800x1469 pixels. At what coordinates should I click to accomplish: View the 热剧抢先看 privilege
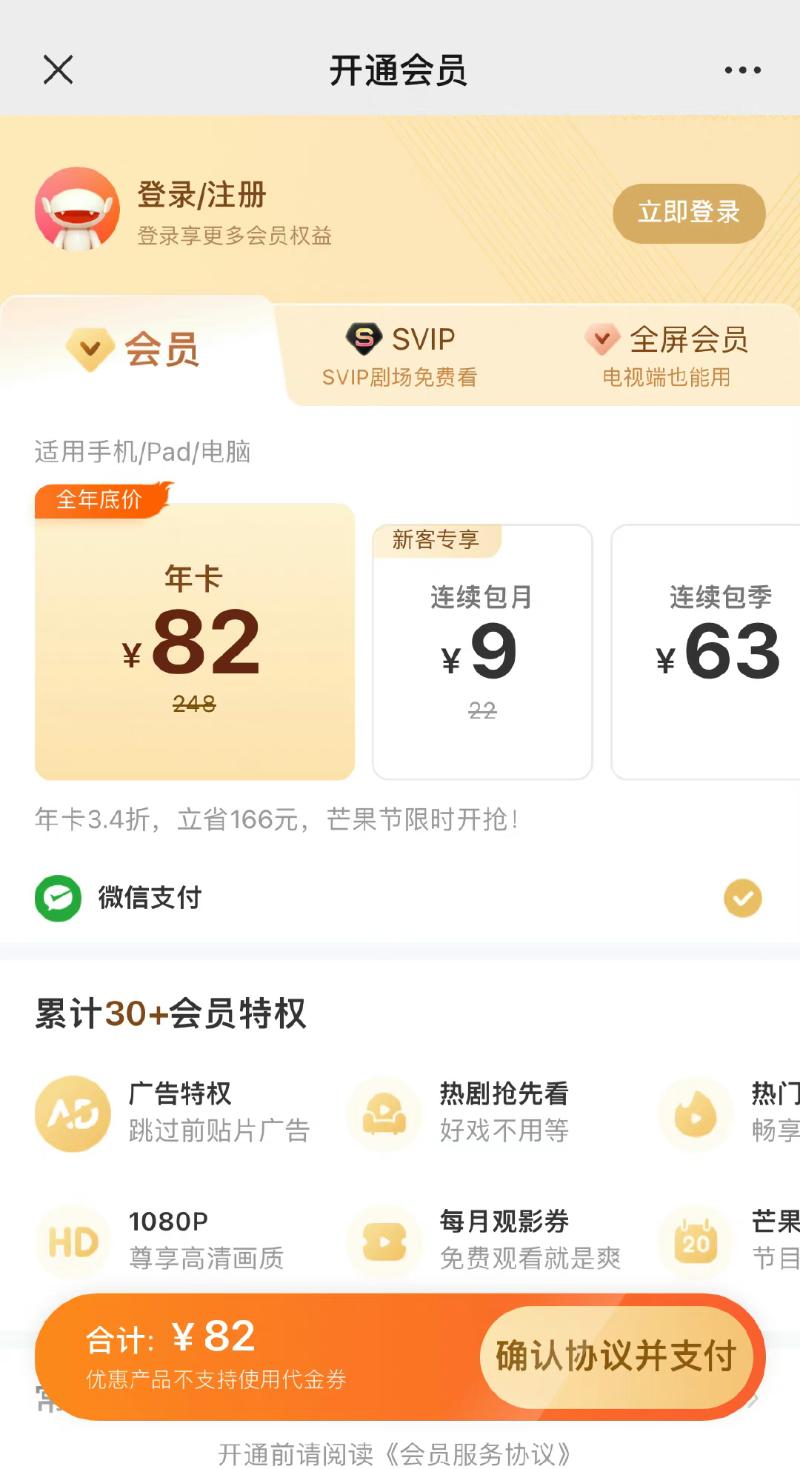(x=459, y=1112)
